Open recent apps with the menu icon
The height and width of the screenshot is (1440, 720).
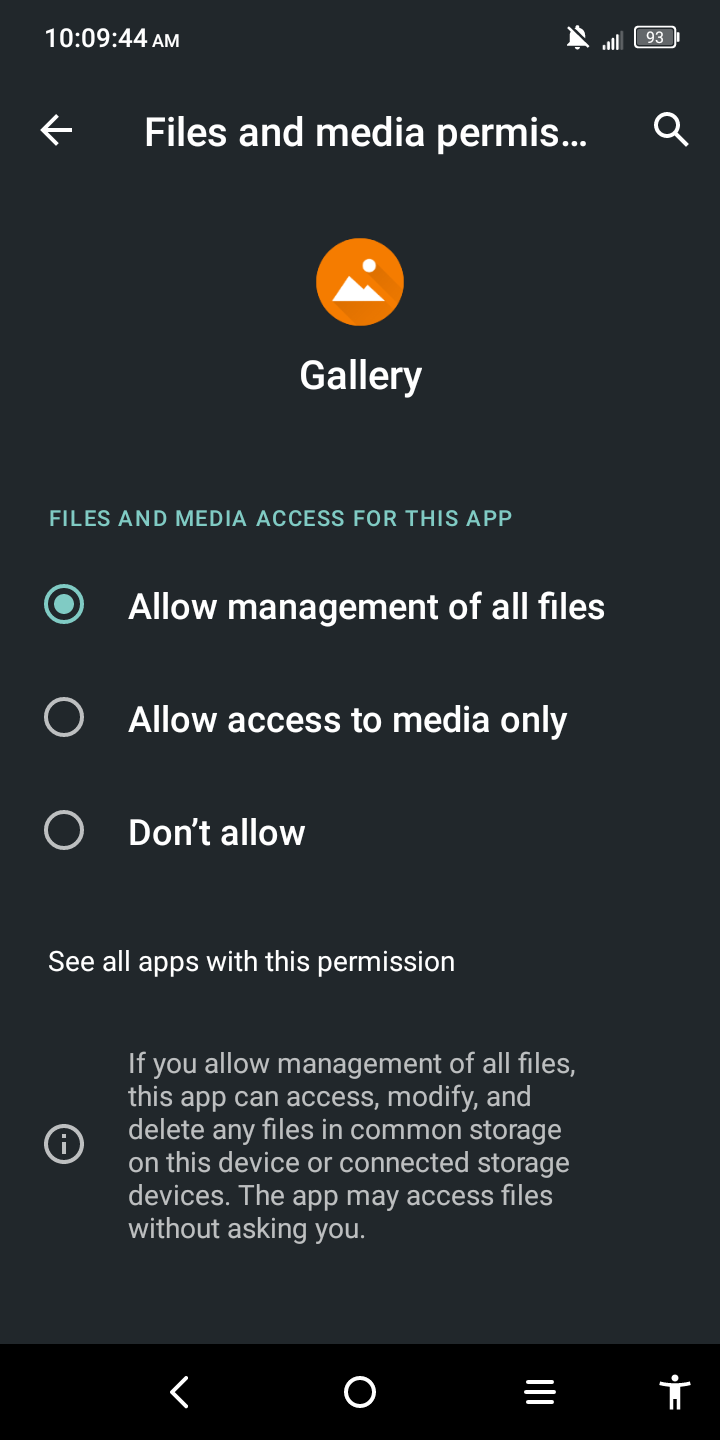click(540, 1391)
